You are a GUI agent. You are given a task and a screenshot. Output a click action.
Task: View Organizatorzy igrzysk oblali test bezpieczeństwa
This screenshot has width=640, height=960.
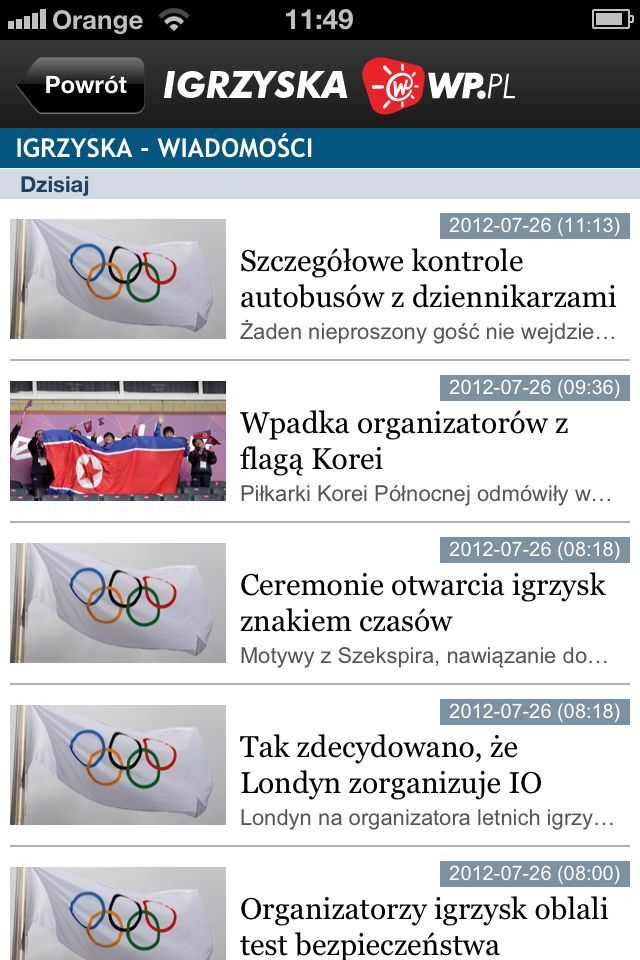pos(424,925)
